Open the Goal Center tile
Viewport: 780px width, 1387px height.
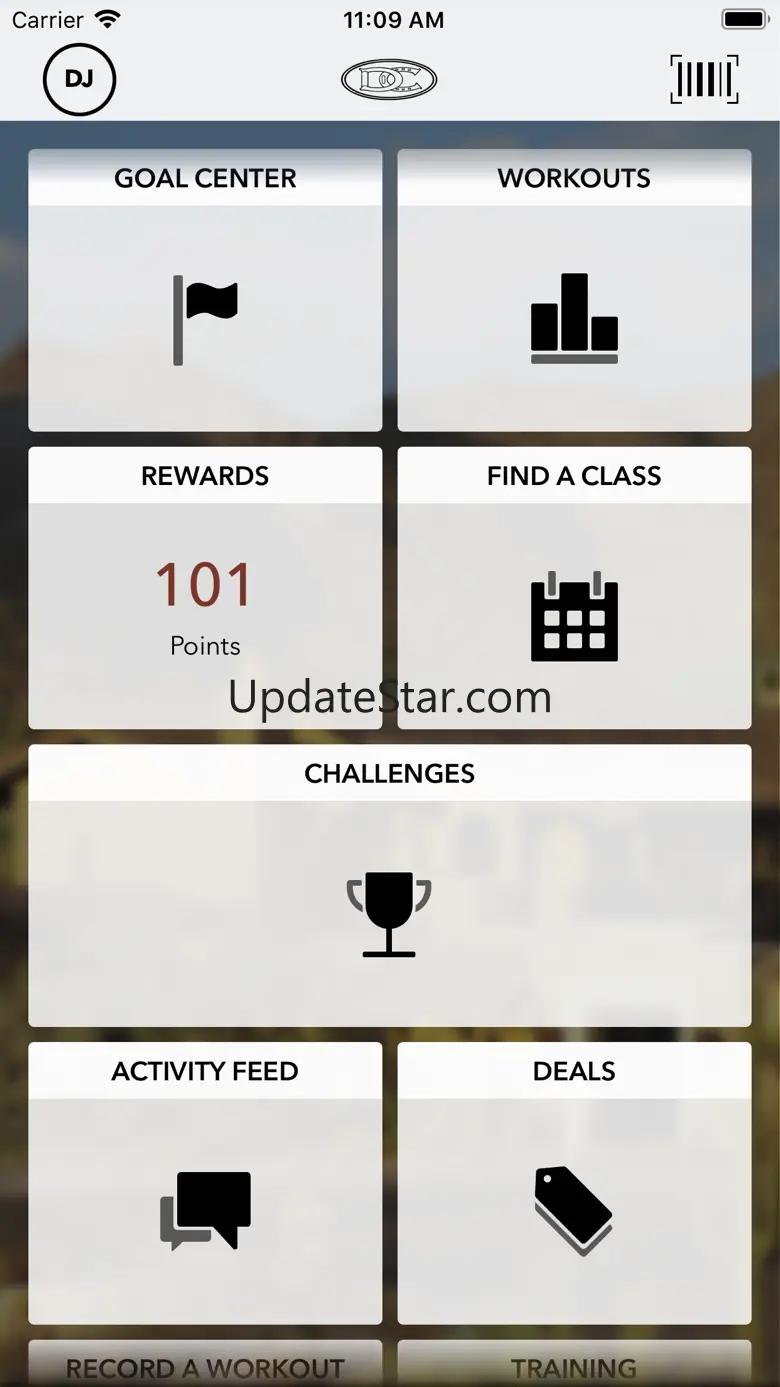pyautogui.click(x=205, y=291)
